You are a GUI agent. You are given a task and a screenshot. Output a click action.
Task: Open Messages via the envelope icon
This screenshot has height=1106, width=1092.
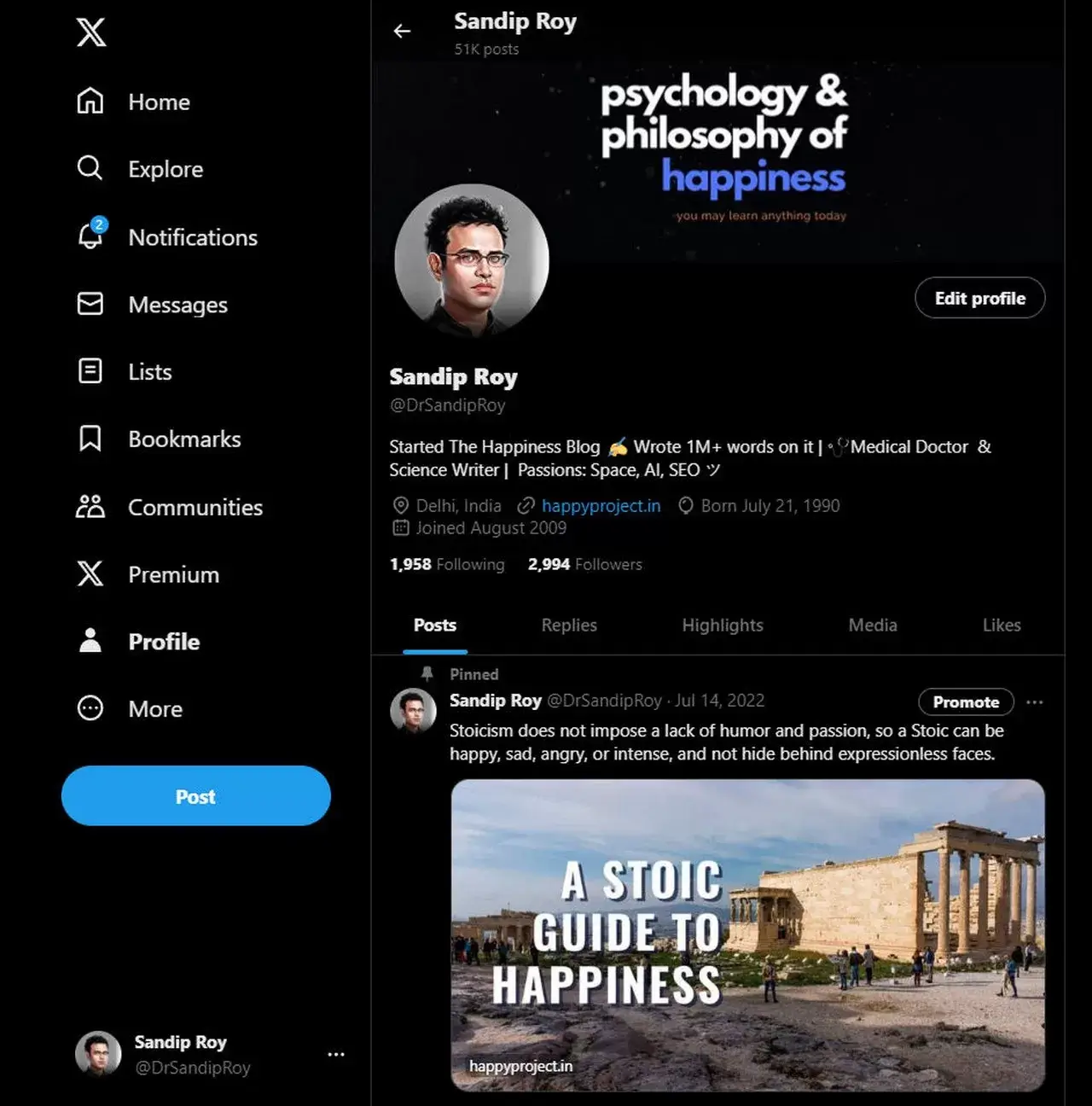point(90,304)
